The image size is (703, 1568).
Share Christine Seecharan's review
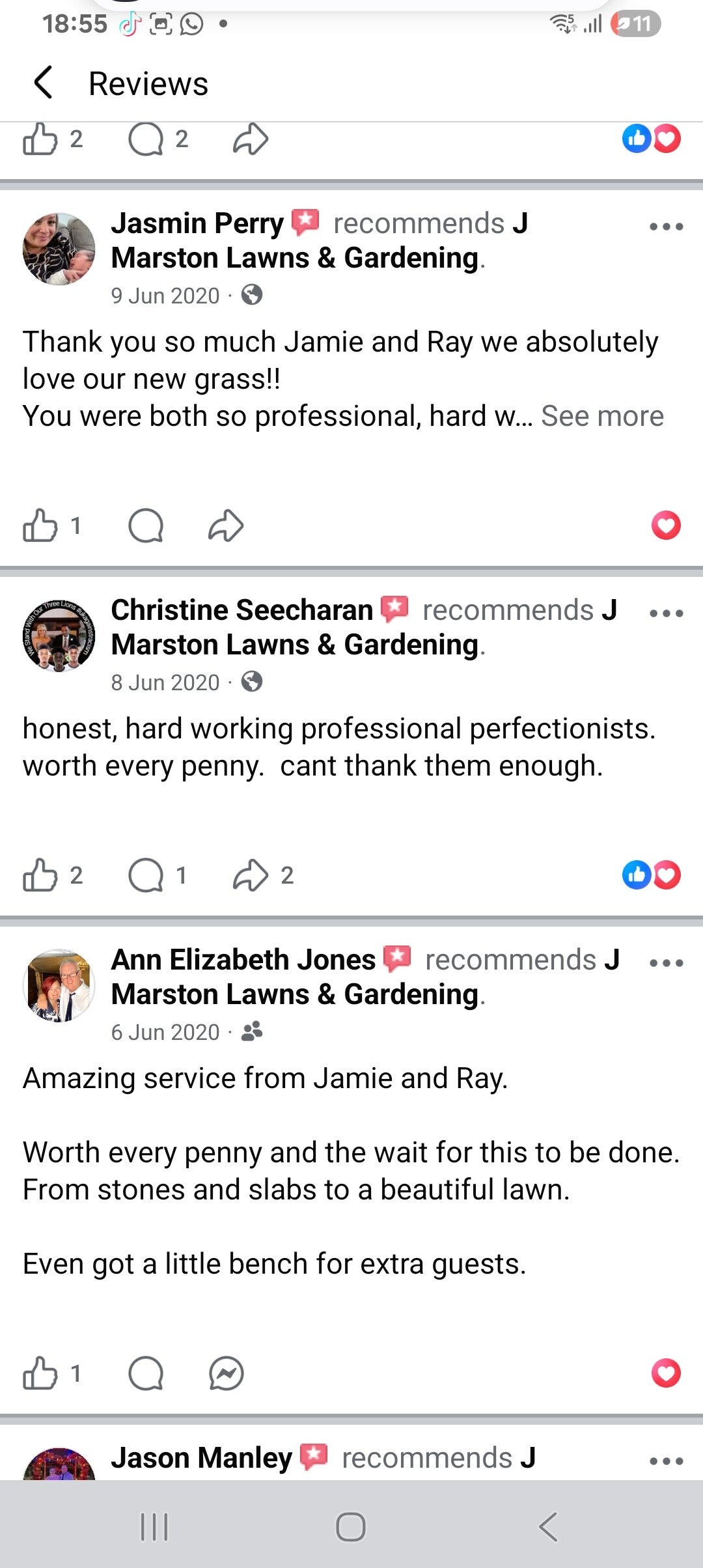point(251,875)
